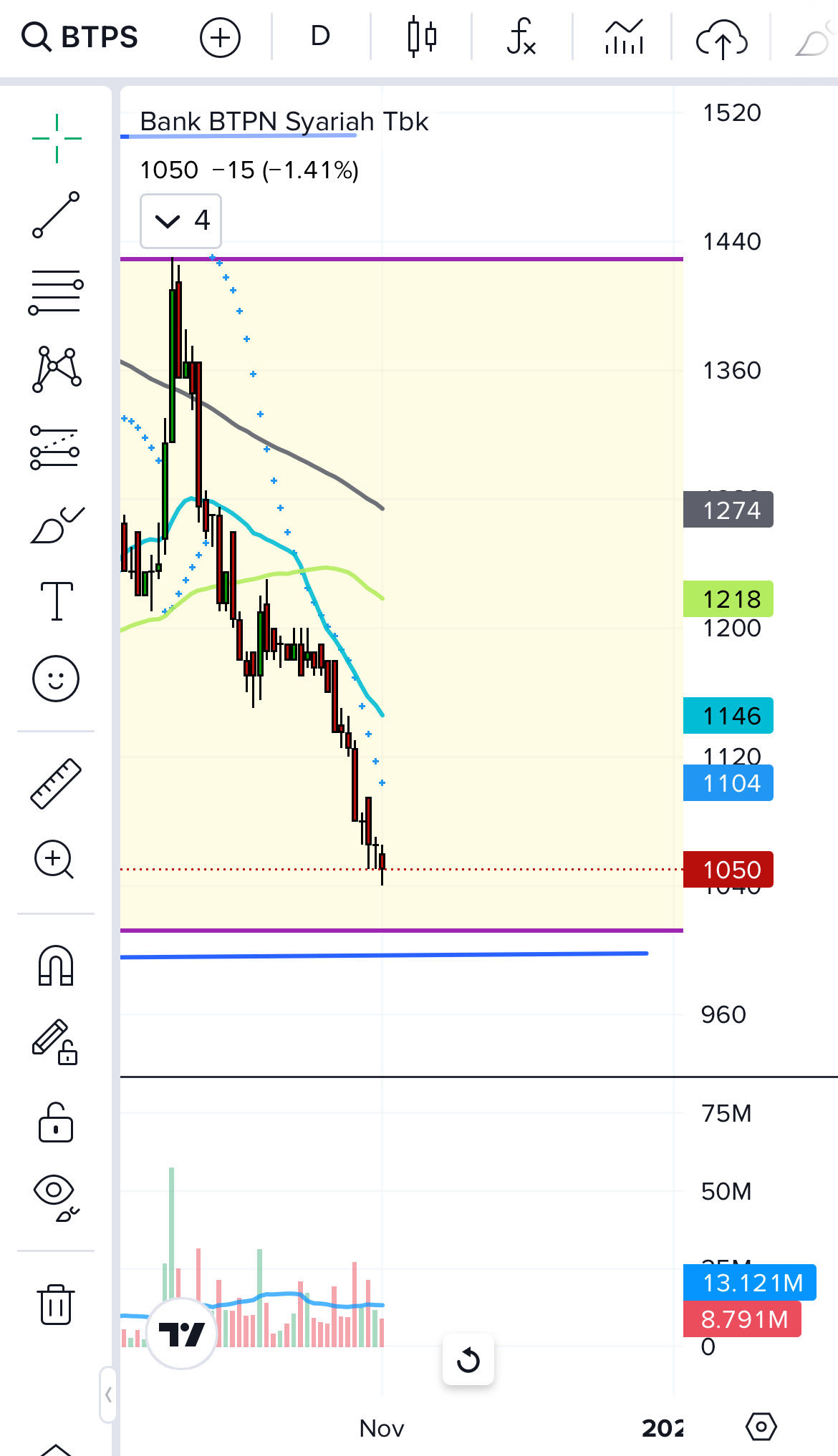
Task: Reset the chart view
Action: pos(468,1359)
